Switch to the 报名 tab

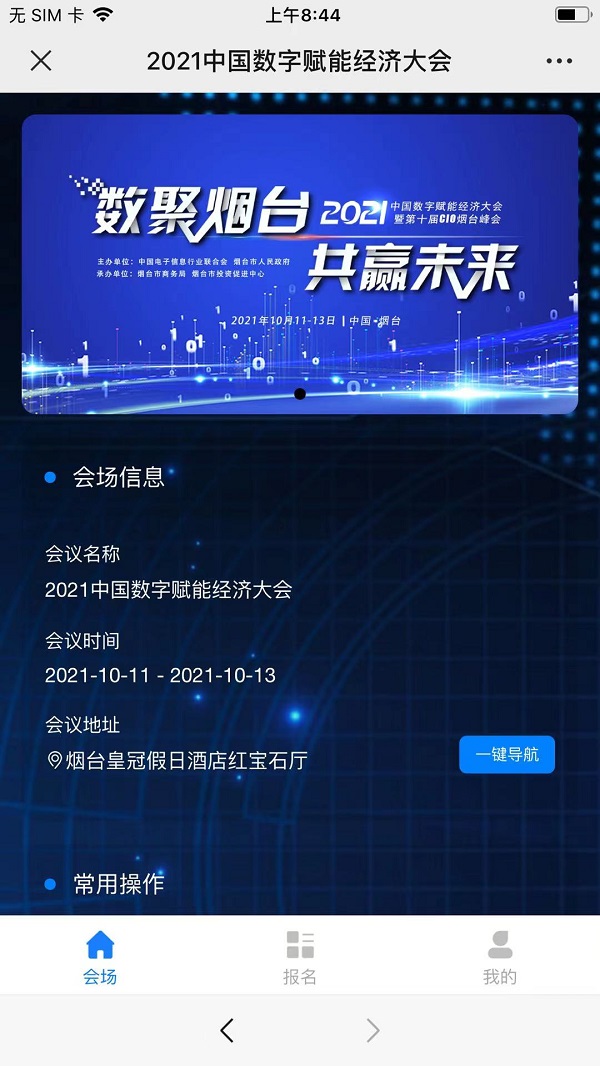300,957
